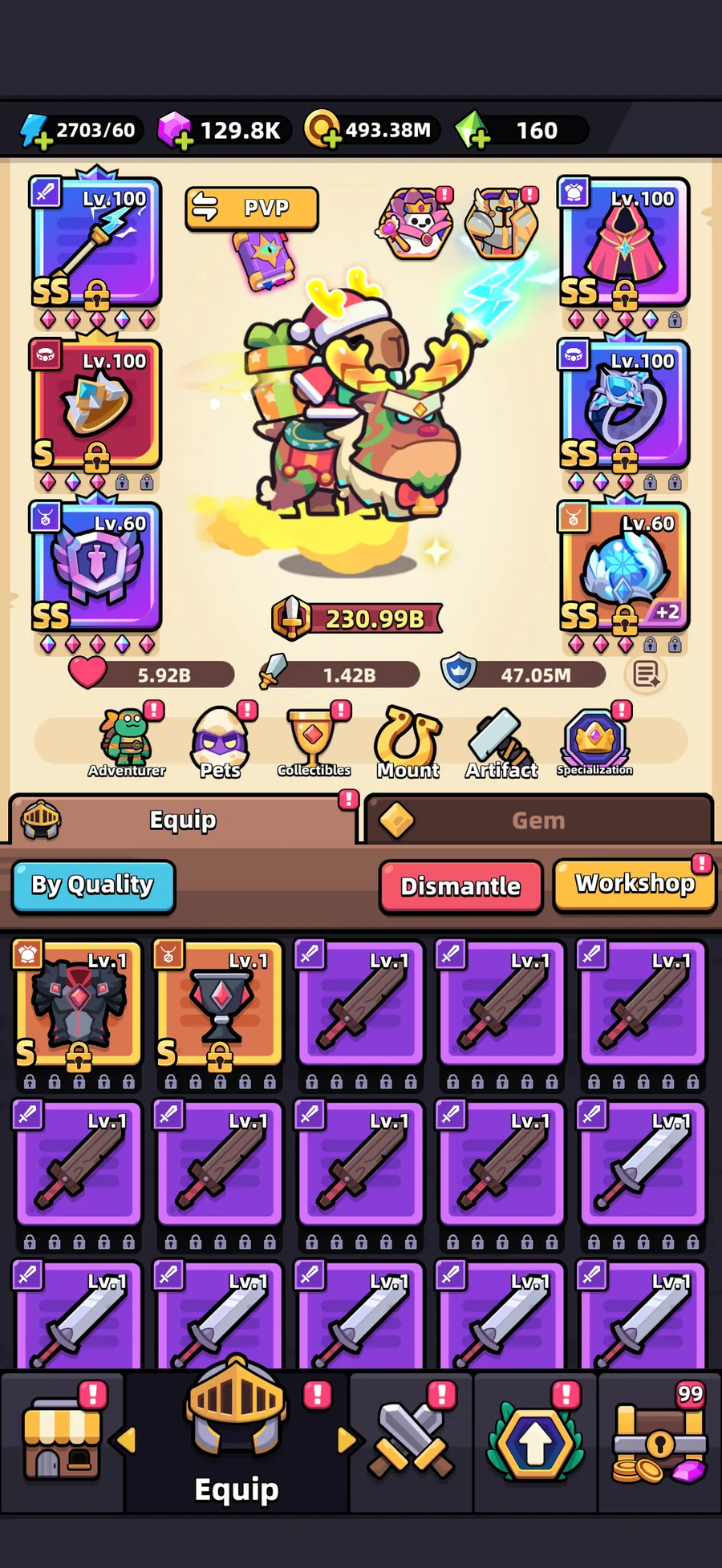Image resolution: width=722 pixels, height=1568 pixels.
Task: Open Collectibles trophy
Action: [314, 742]
